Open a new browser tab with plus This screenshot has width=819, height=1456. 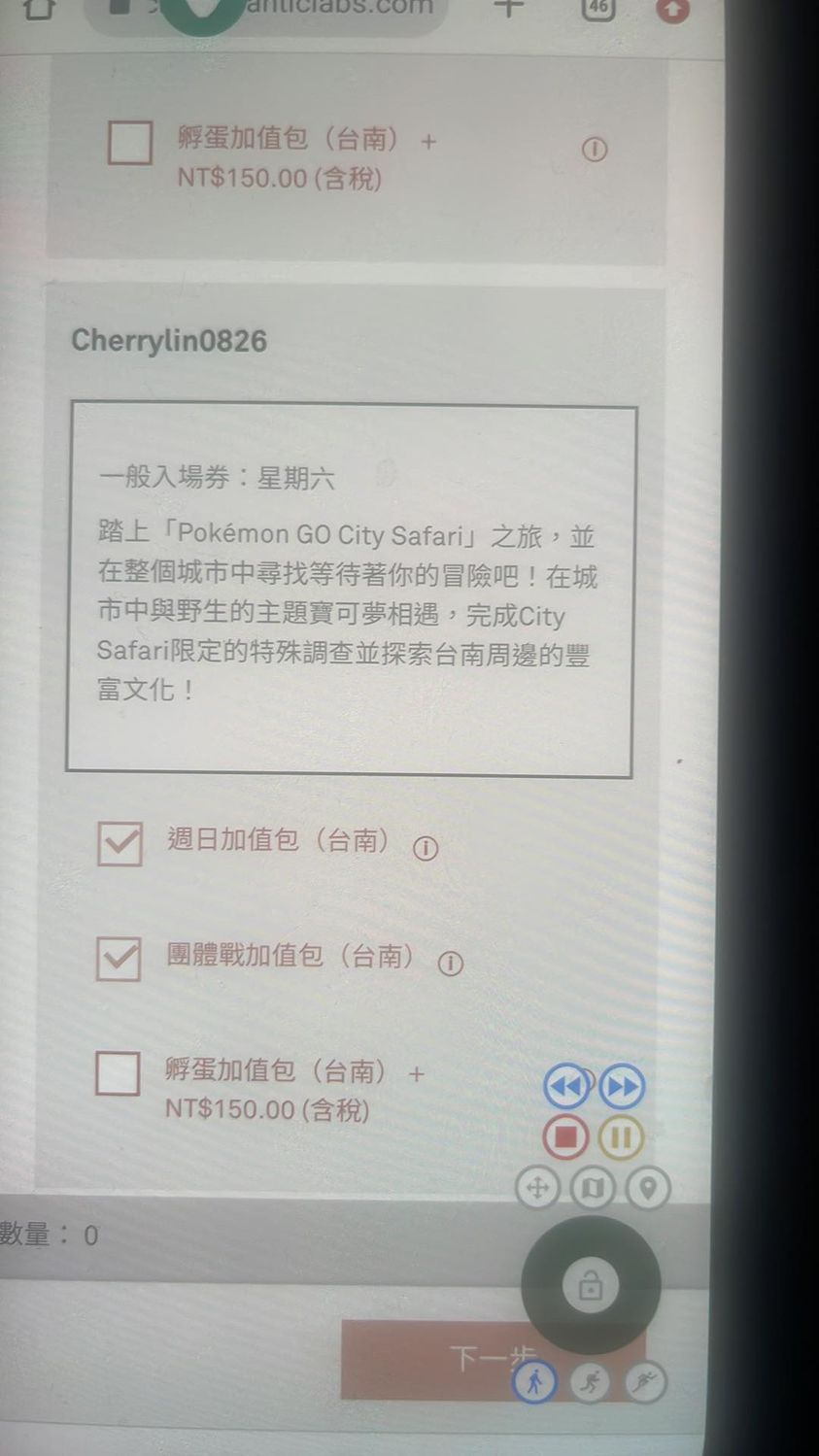(509, 8)
